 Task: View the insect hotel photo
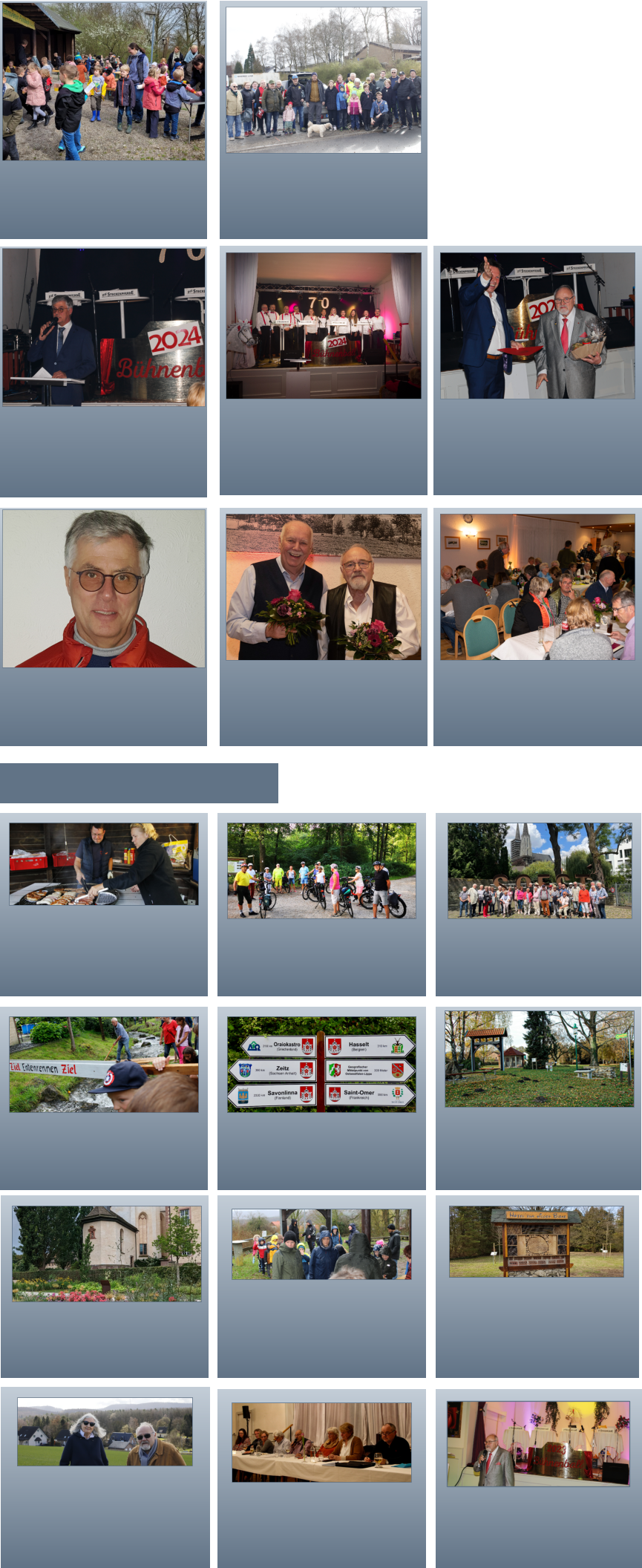536,1241
